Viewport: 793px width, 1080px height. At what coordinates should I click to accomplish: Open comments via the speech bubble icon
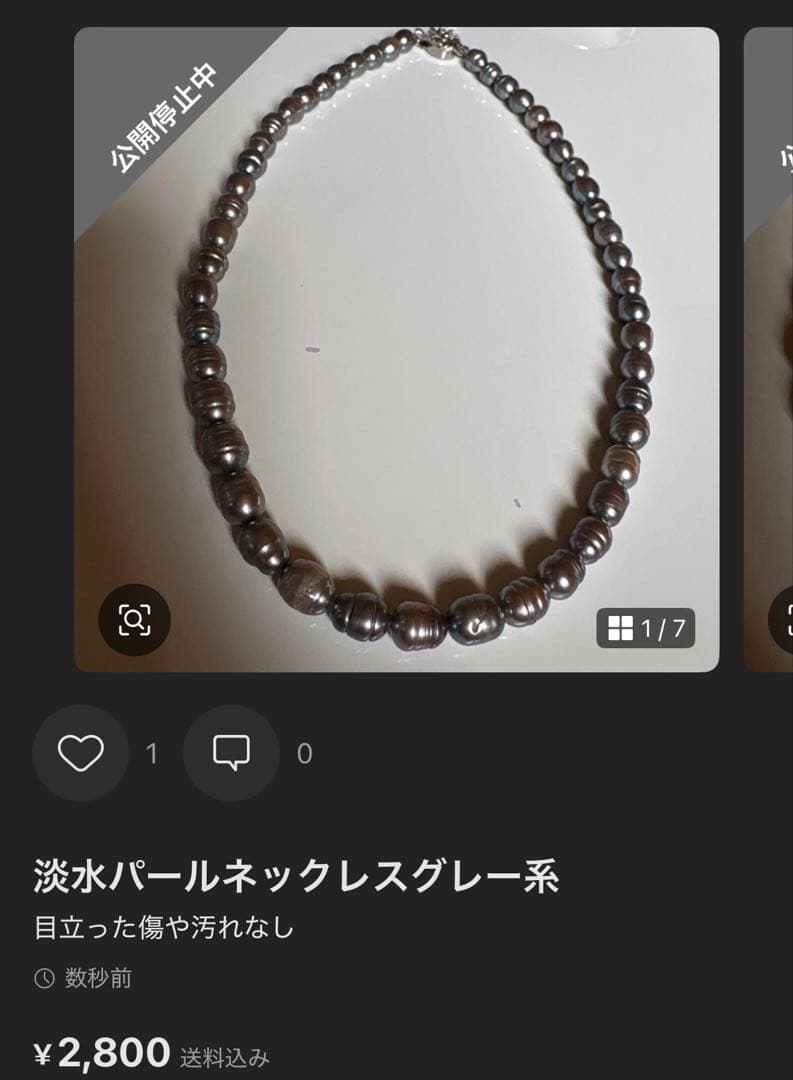point(232,754)
